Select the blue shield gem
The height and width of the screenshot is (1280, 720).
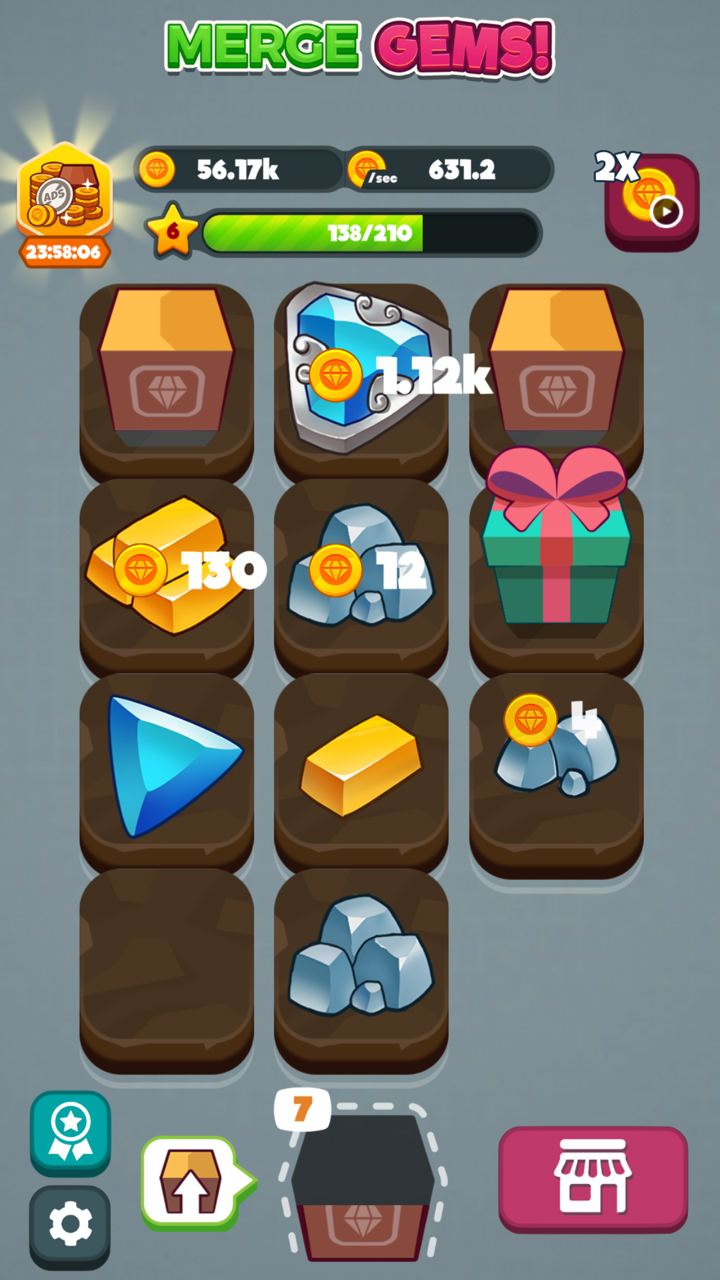[x=360, y=365]
